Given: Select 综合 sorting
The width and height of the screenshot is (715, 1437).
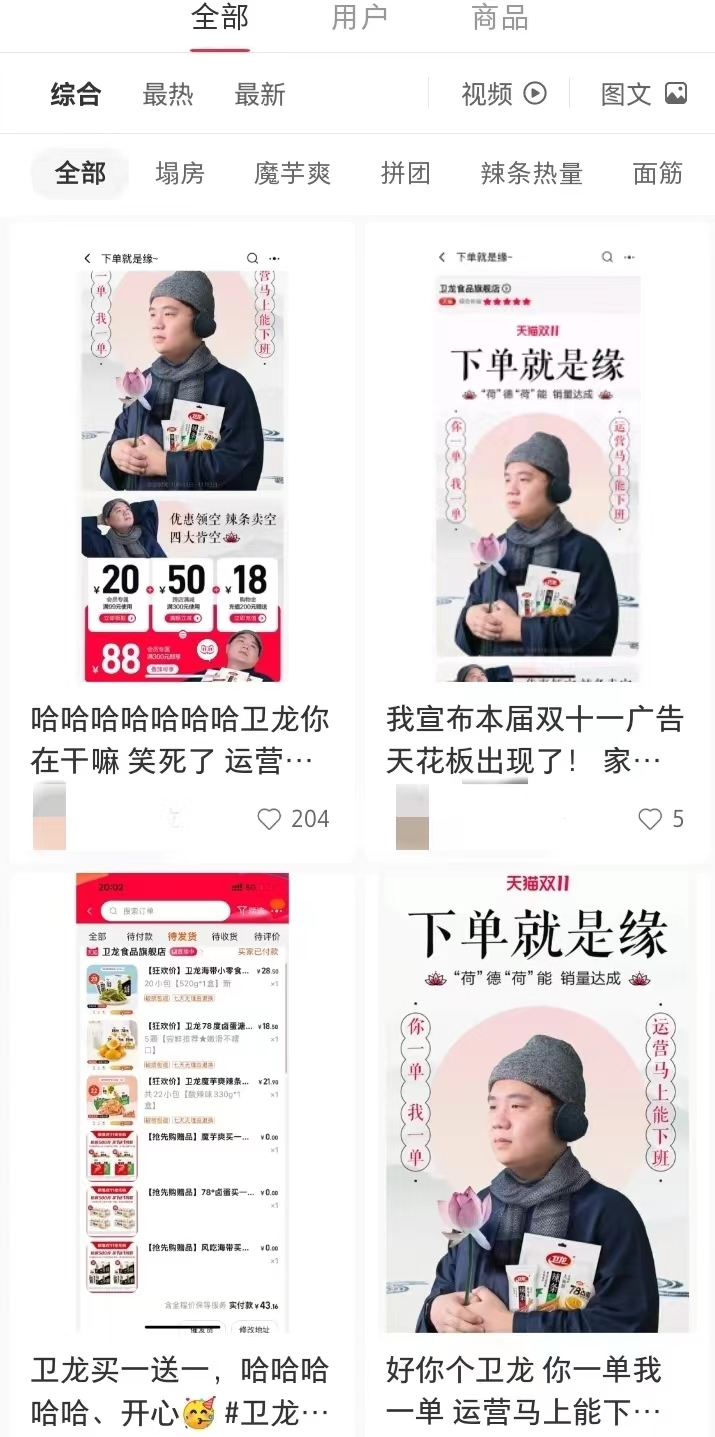Looking at the screenshot, I should click(76, 95).
